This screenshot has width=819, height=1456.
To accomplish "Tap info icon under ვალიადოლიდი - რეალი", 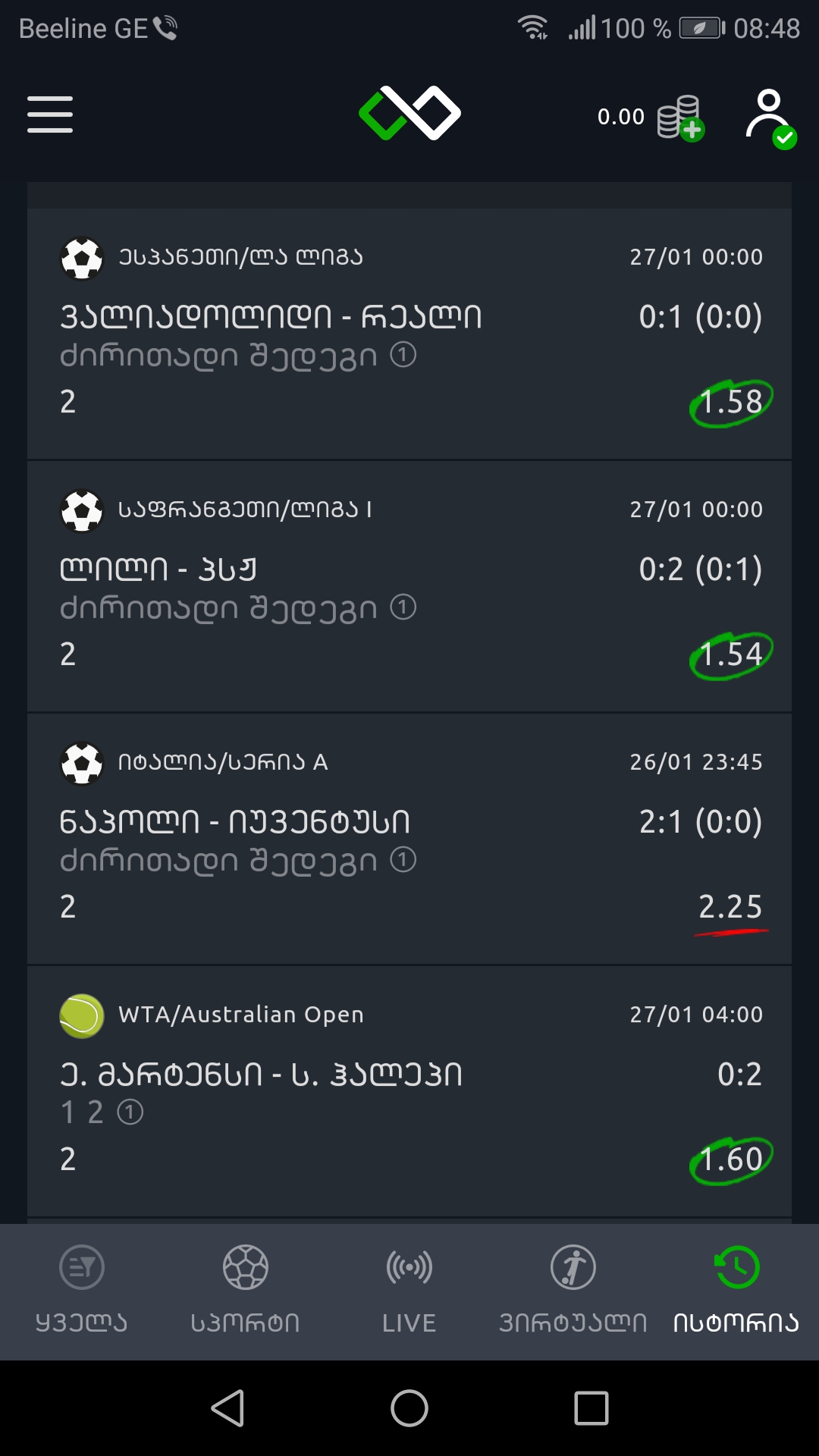I will pyautogui.click(x=403, y=355).
